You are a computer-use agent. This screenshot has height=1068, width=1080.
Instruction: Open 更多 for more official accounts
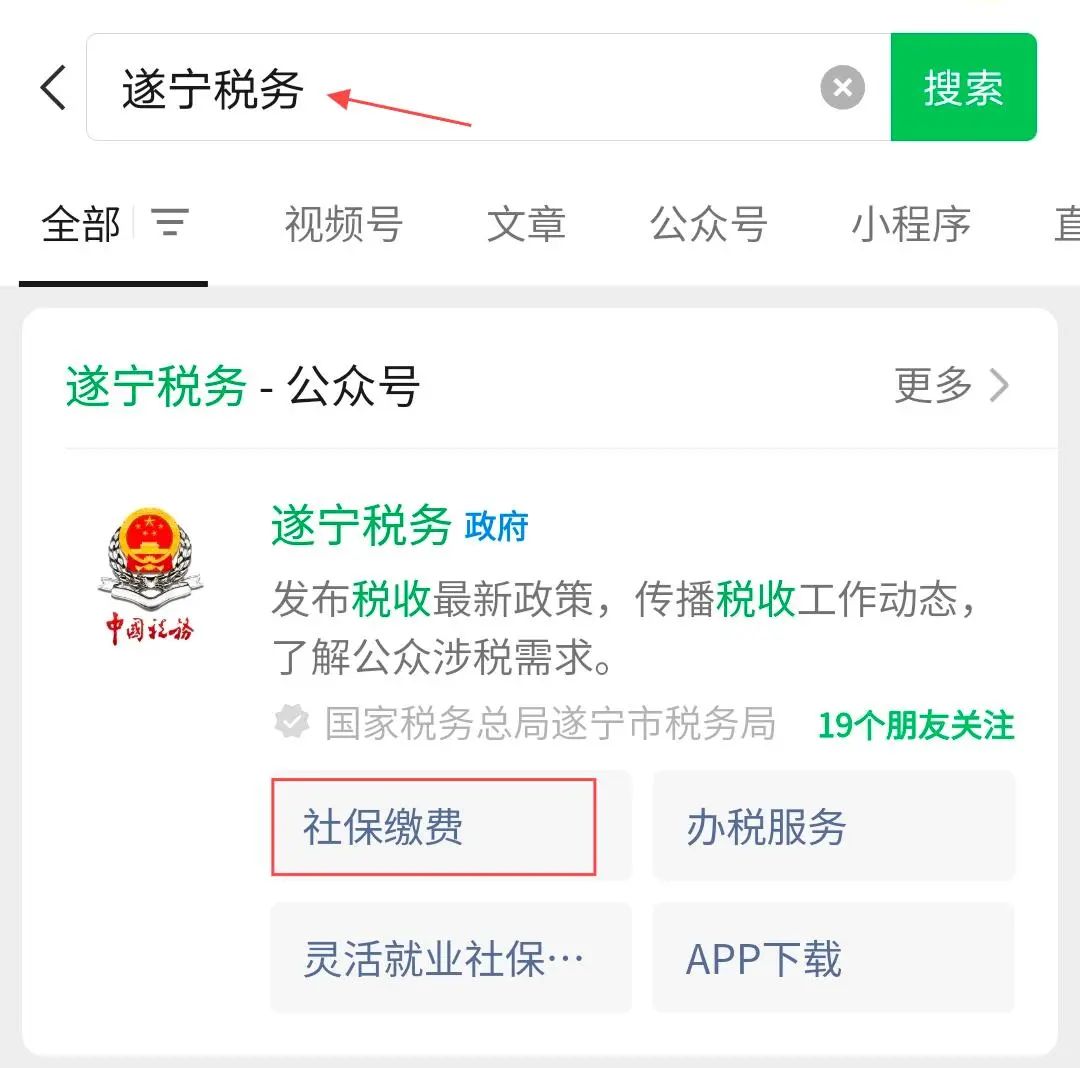pos(951,385)
